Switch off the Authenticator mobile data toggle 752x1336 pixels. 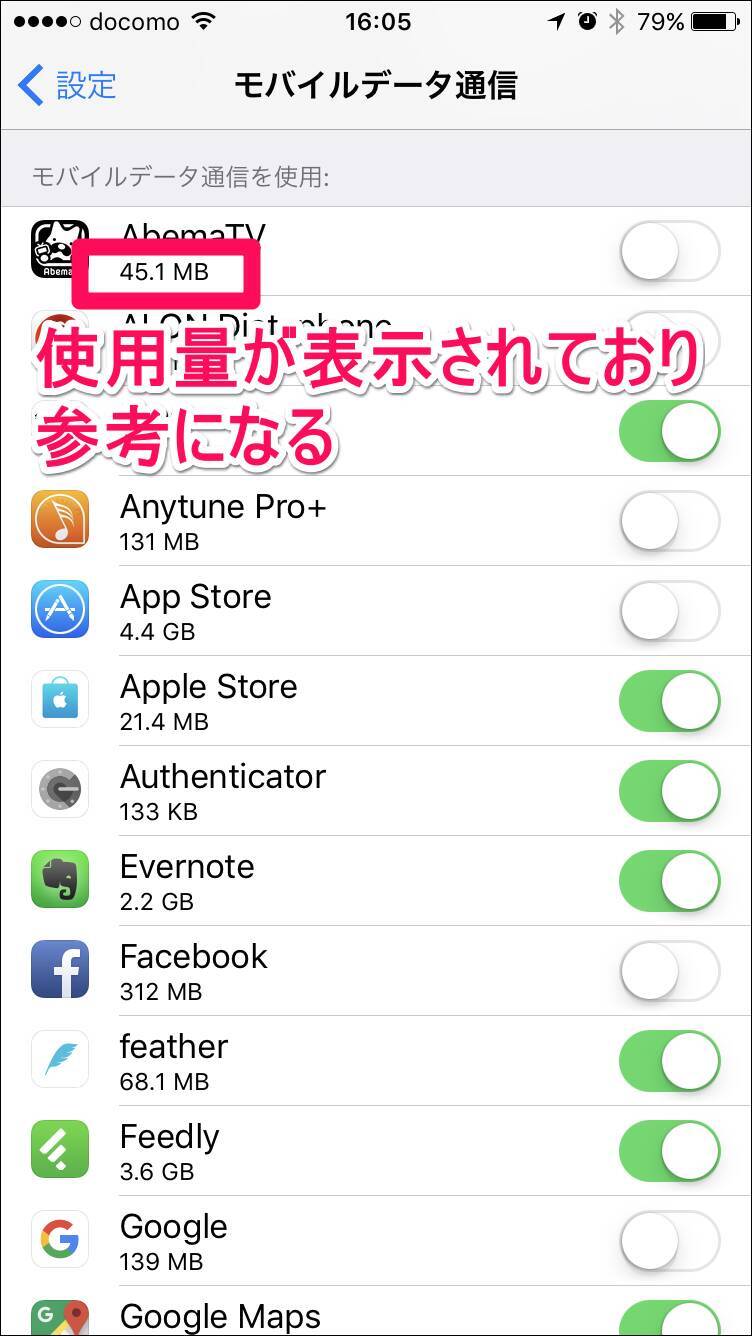point(669,791)
